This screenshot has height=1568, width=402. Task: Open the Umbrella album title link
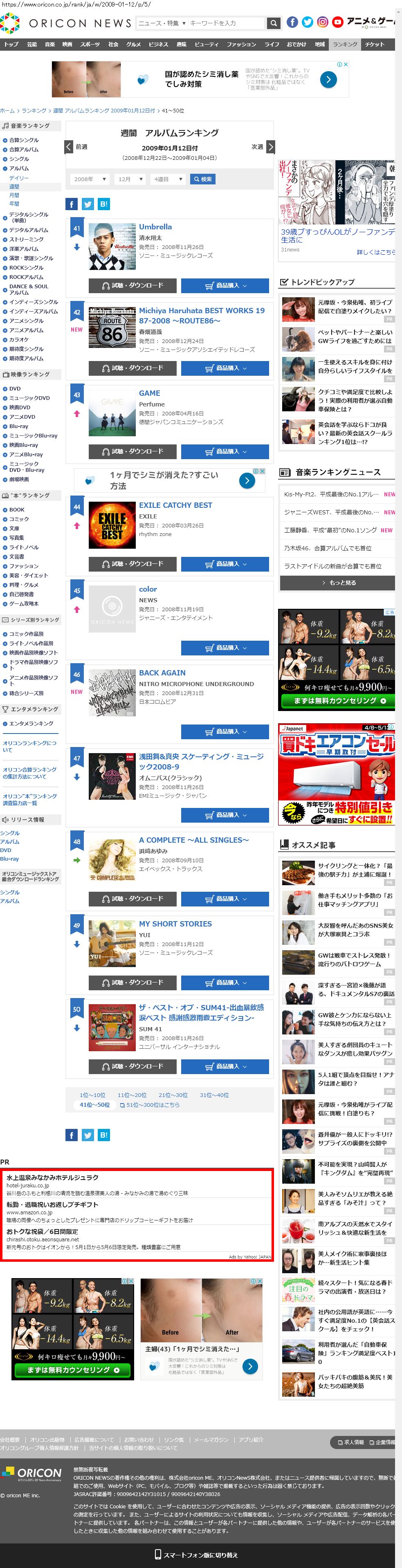155,227
